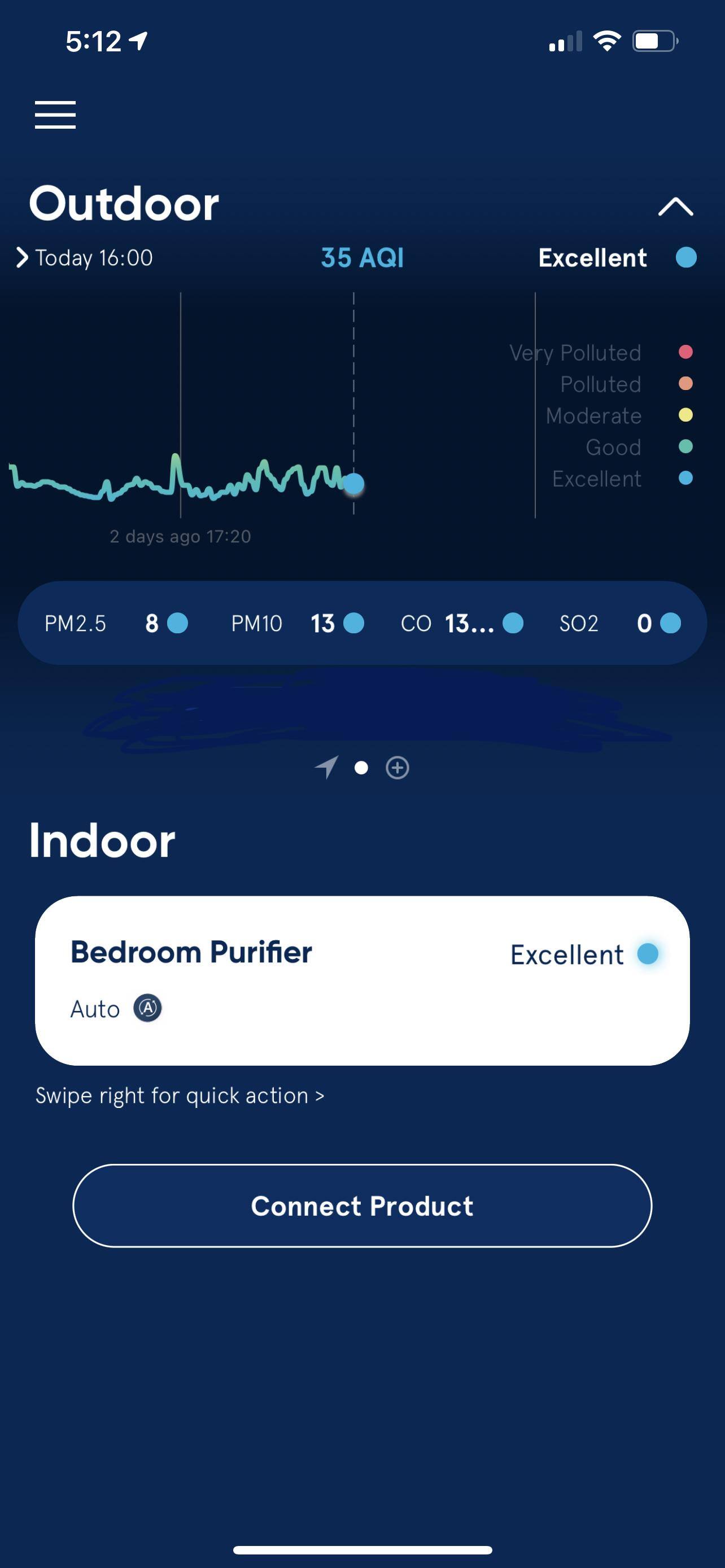Tap the selected location page dot
Image resolution: width=725 pixels, height=1568 pixels.
coord(361,768)
